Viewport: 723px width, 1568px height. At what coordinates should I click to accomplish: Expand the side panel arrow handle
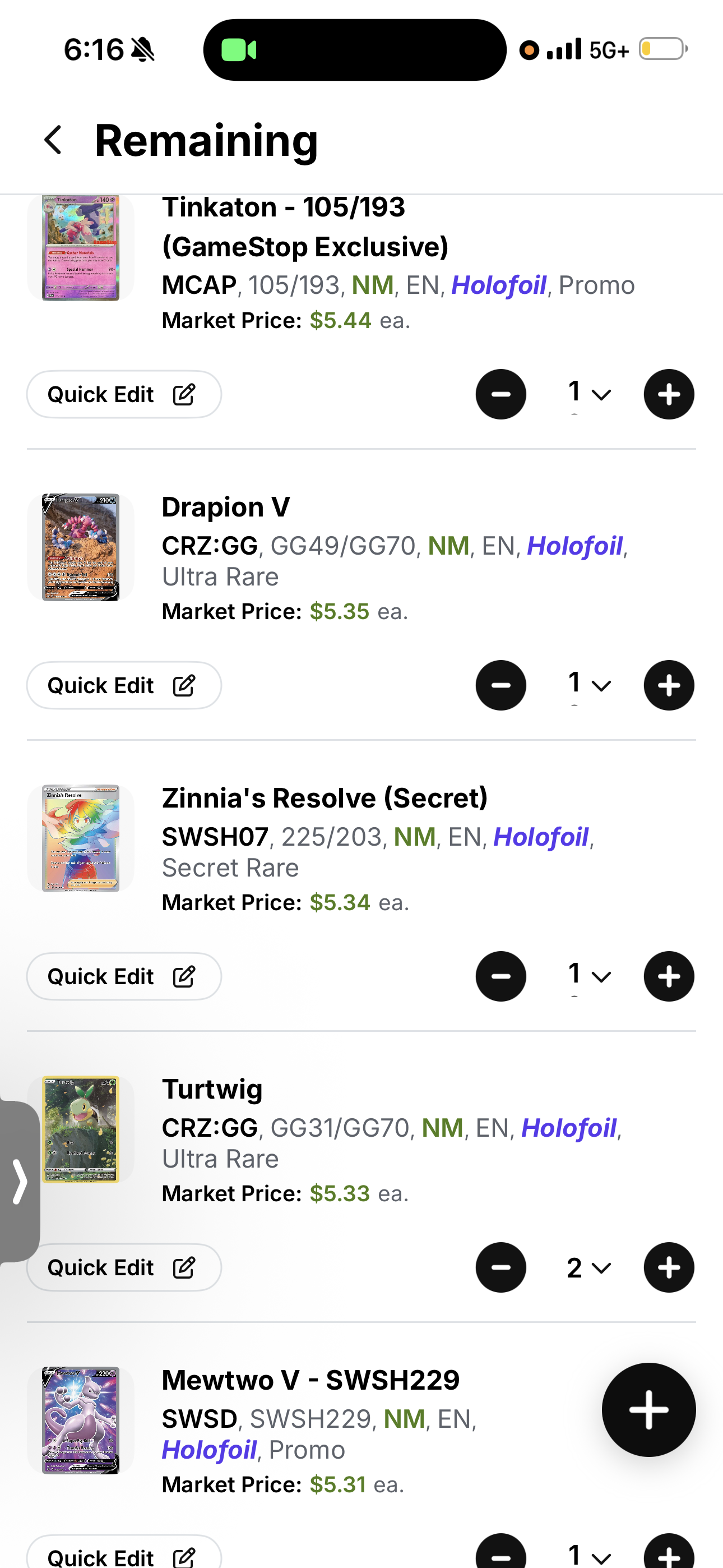pyautogui.click(x=20, y=1182)
